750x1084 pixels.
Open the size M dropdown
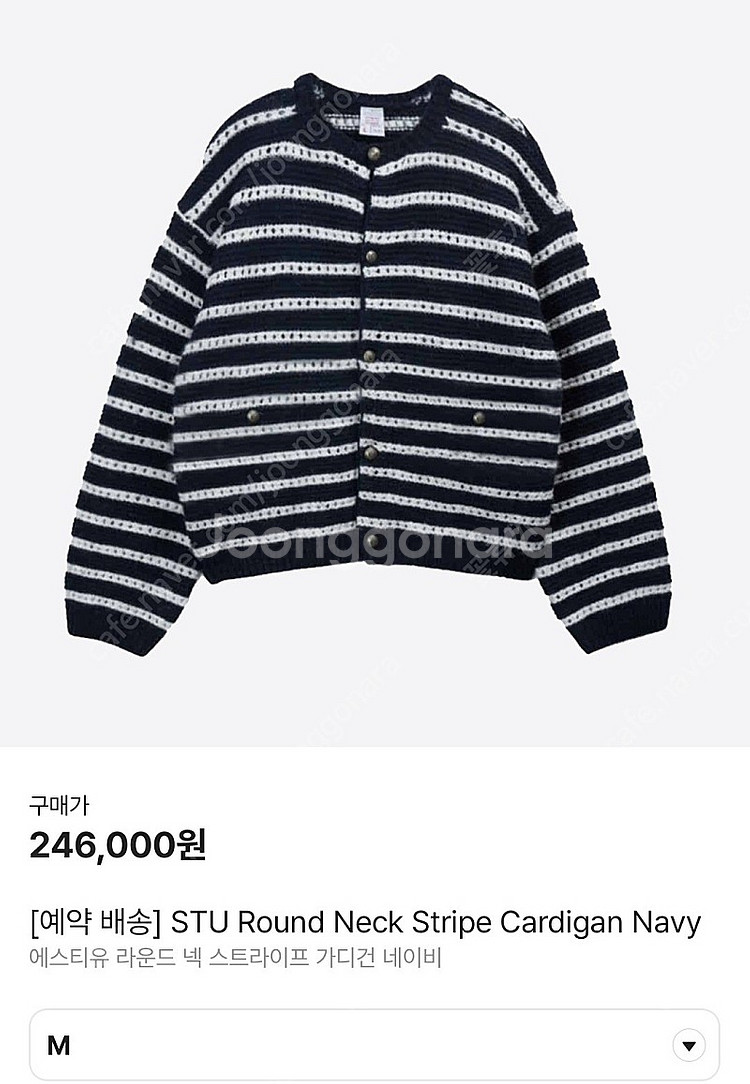tap(687, 1046)
